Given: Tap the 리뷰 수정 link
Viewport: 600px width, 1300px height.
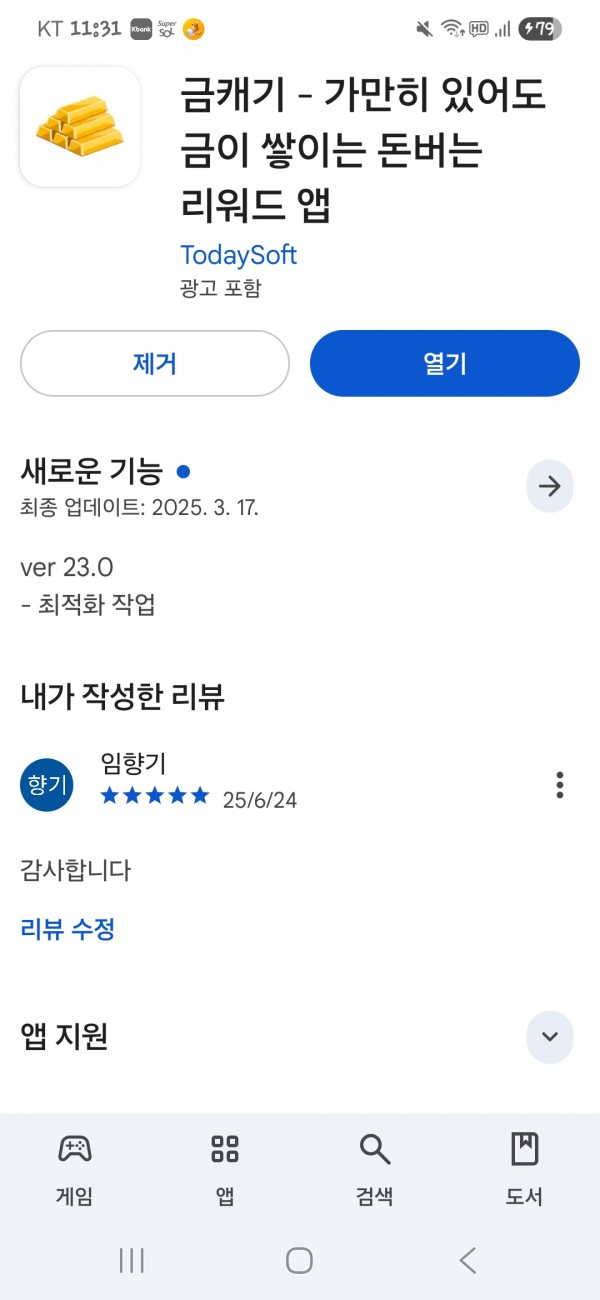Looking at the screenshot, I should 68,929.
